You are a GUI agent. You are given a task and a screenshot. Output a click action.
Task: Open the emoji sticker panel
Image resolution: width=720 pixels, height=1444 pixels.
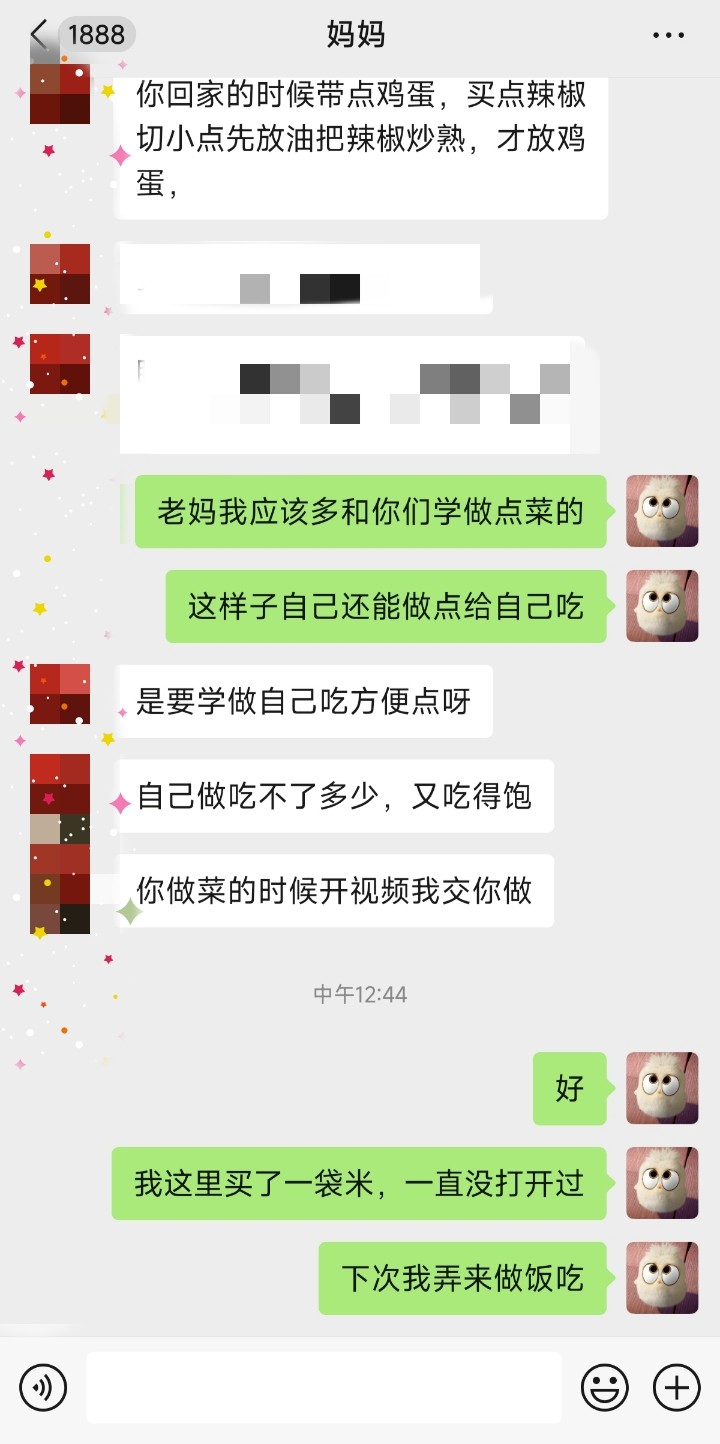click(605, 1388)
